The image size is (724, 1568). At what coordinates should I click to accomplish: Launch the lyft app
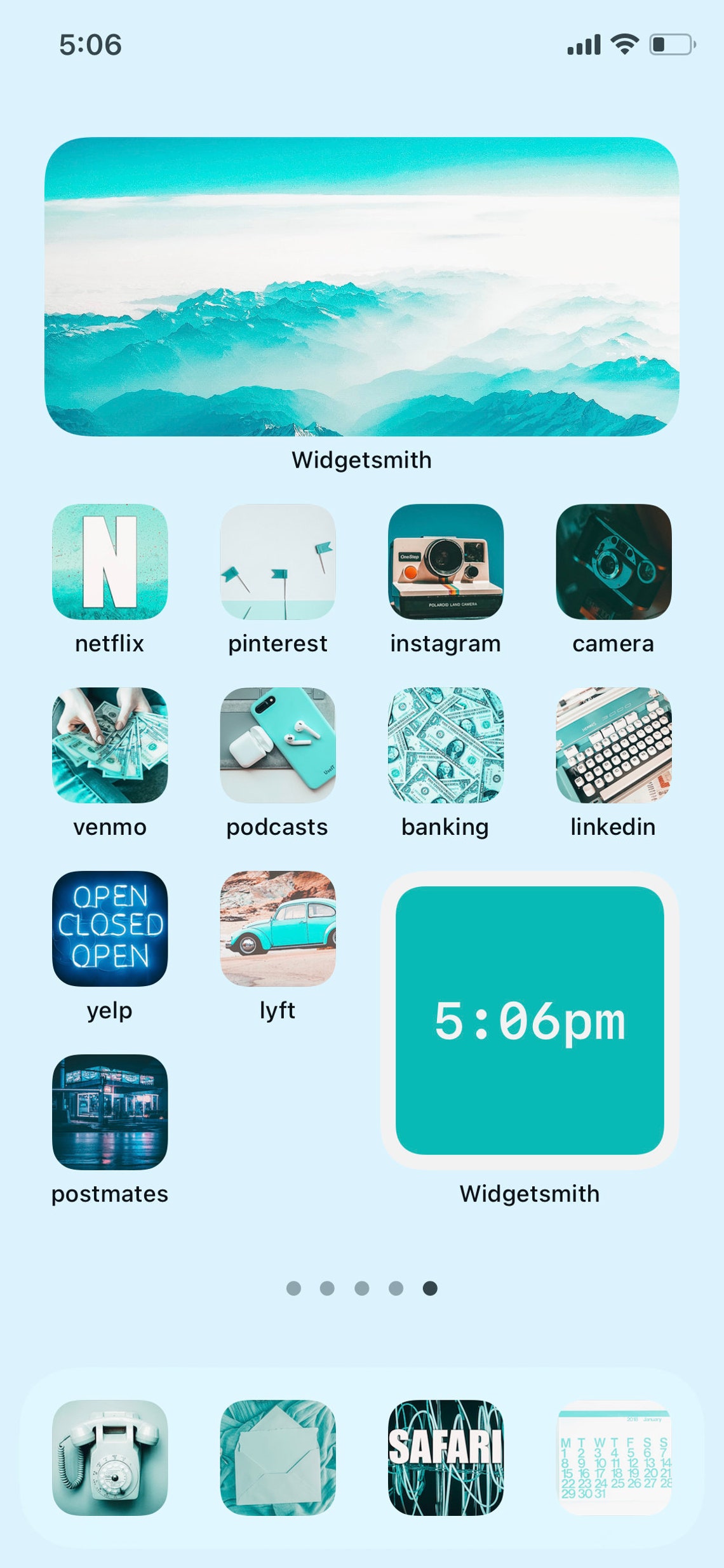278,928
